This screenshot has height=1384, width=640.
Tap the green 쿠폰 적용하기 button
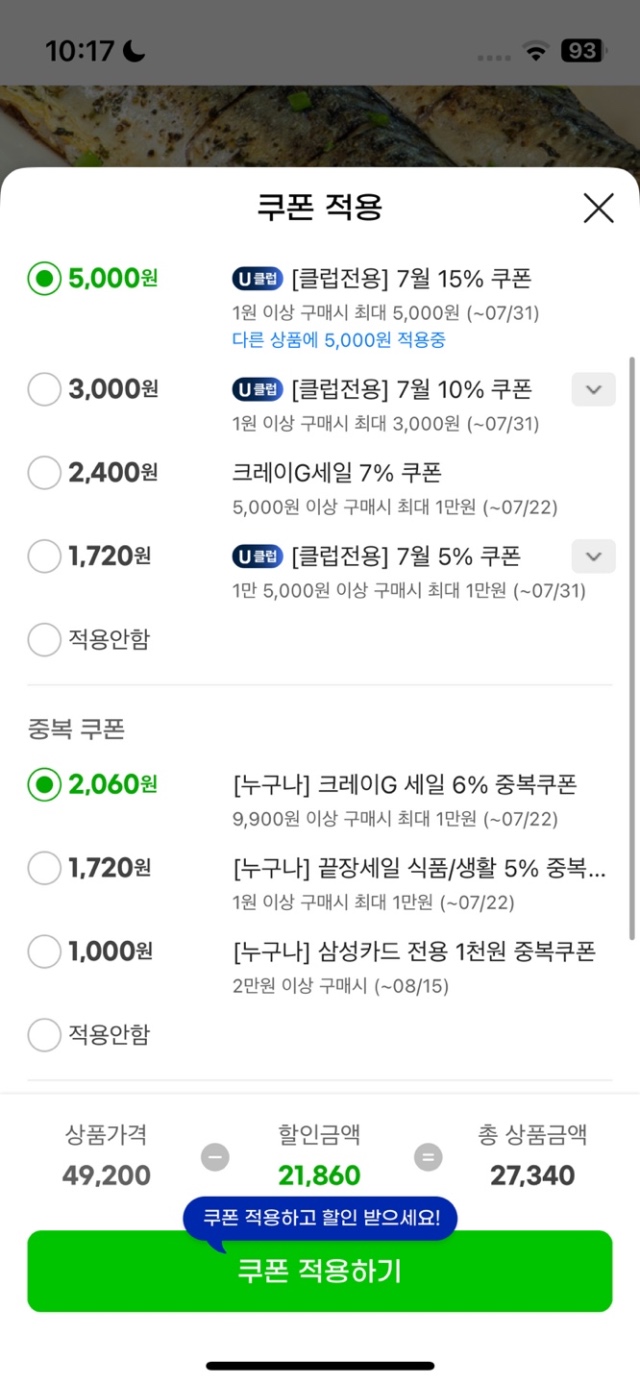(x=319, y=1271)
